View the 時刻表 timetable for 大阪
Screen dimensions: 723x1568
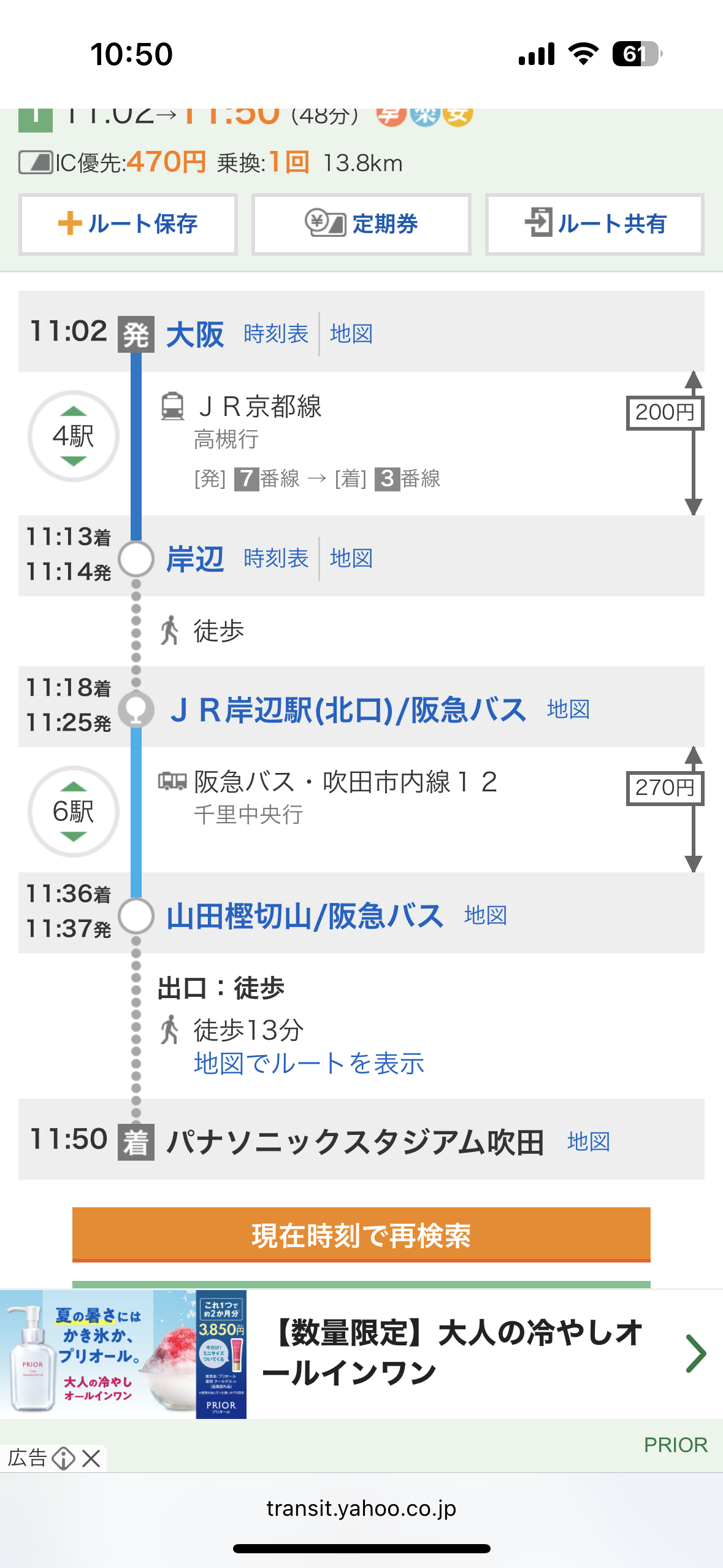(276, 334)
